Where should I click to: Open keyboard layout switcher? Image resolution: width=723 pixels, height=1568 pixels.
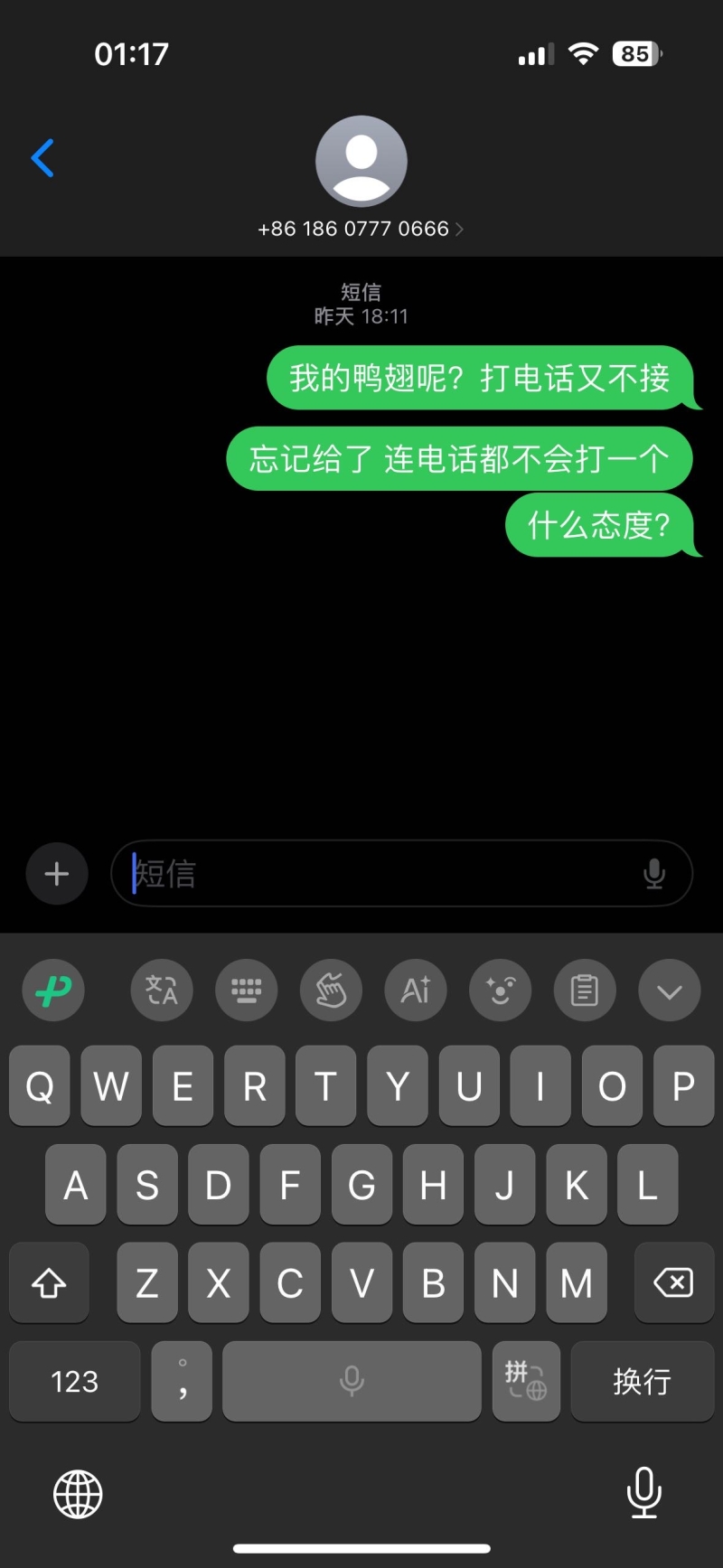pyautogui.click(x=246, y=991)
